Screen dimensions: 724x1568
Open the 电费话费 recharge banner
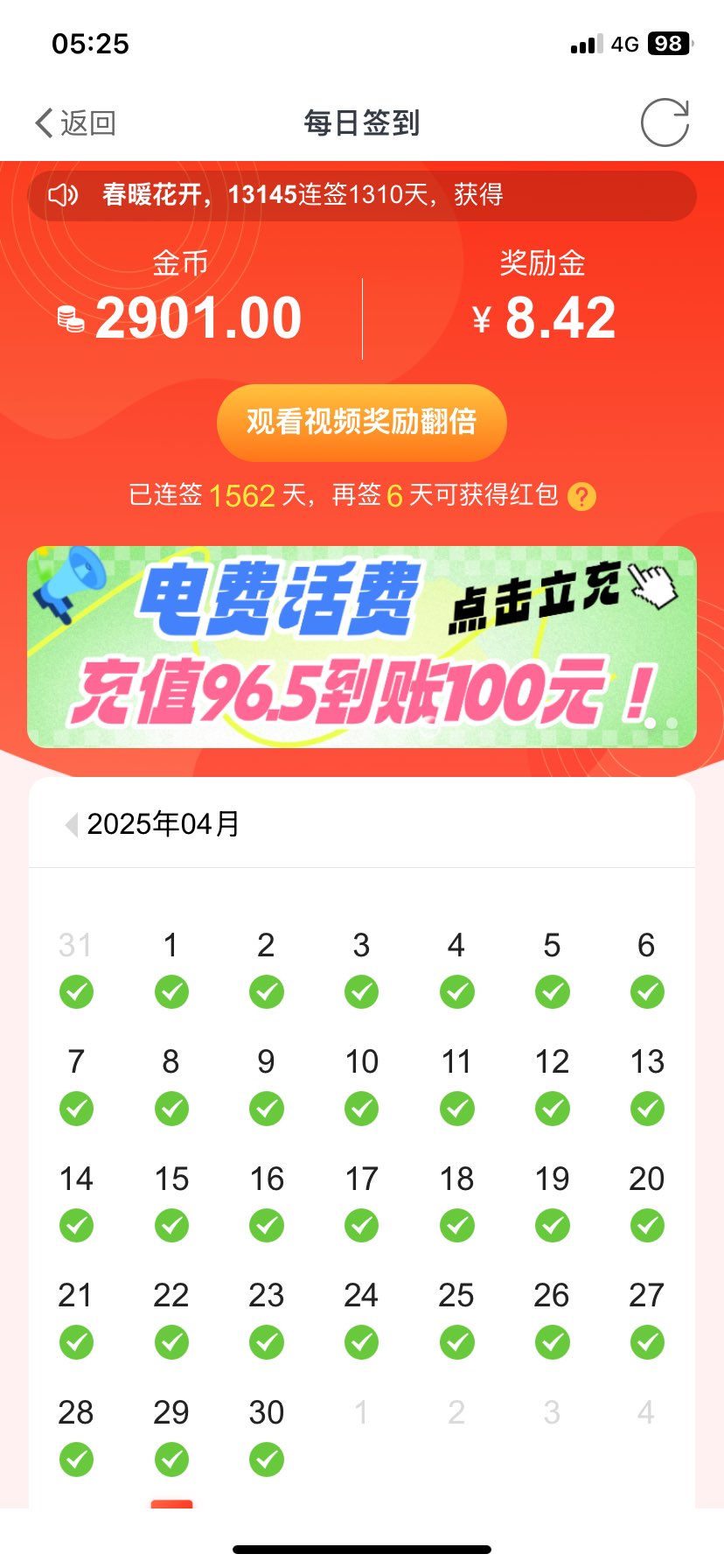coord(361,647)
